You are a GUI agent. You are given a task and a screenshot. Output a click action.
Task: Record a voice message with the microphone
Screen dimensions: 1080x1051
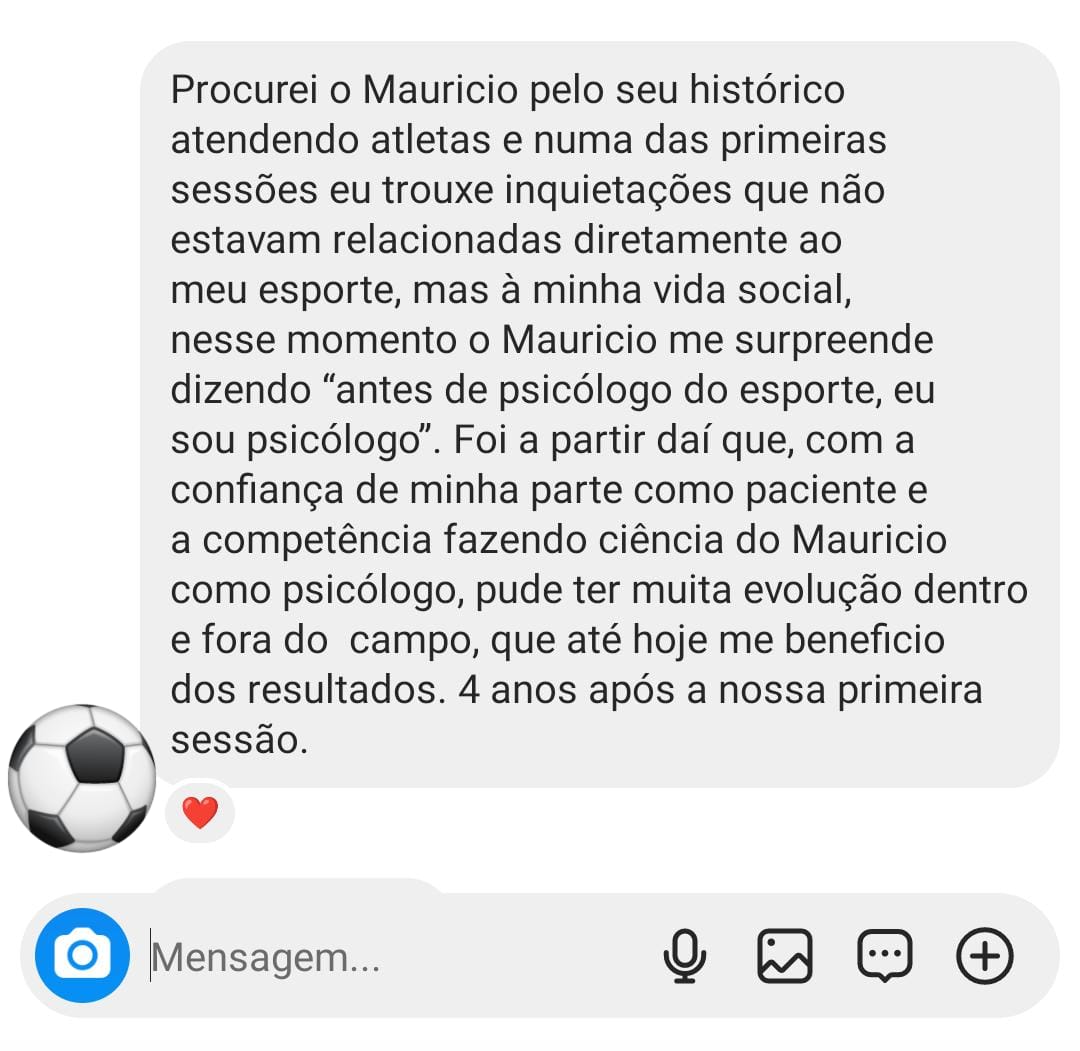click(685, 956)
